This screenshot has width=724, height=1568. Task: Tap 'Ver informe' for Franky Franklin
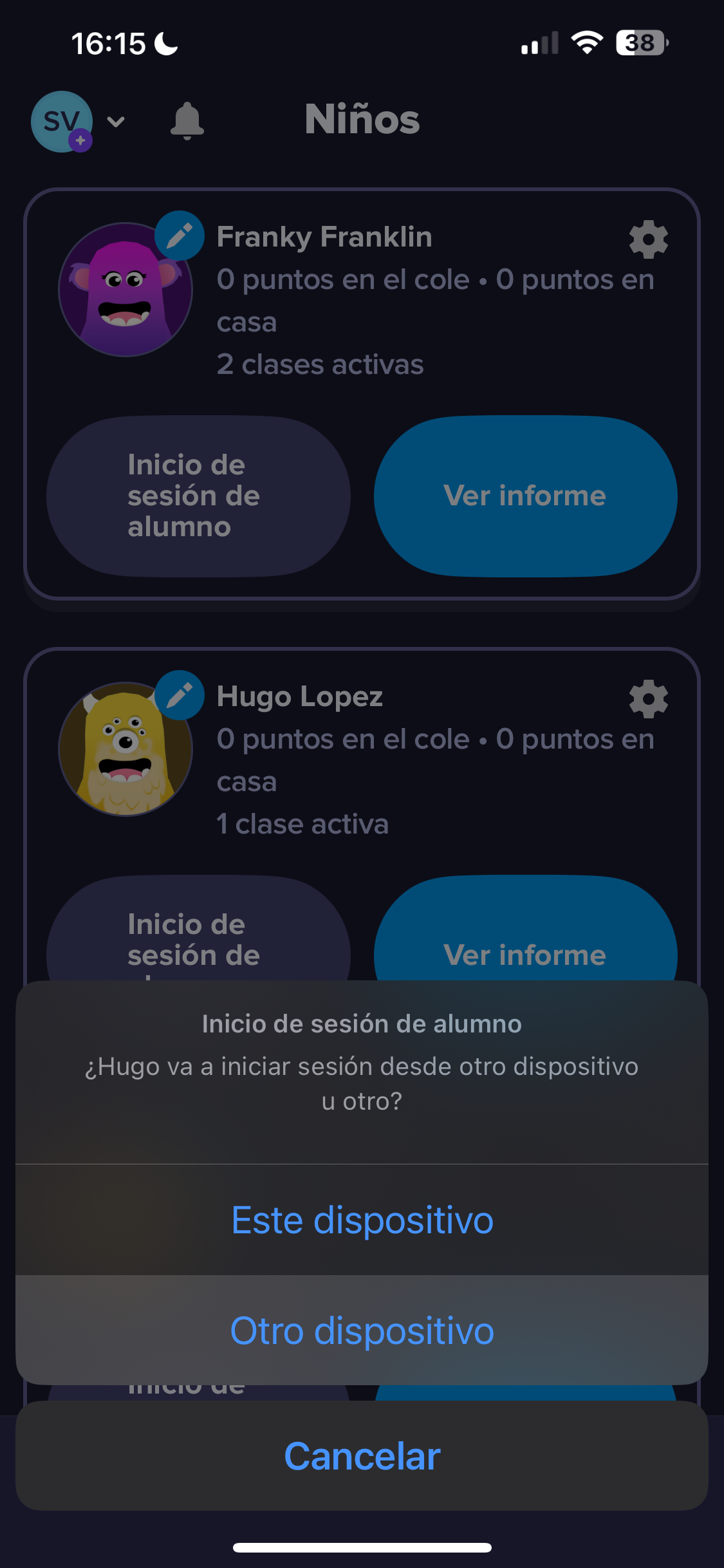point(524,496)
